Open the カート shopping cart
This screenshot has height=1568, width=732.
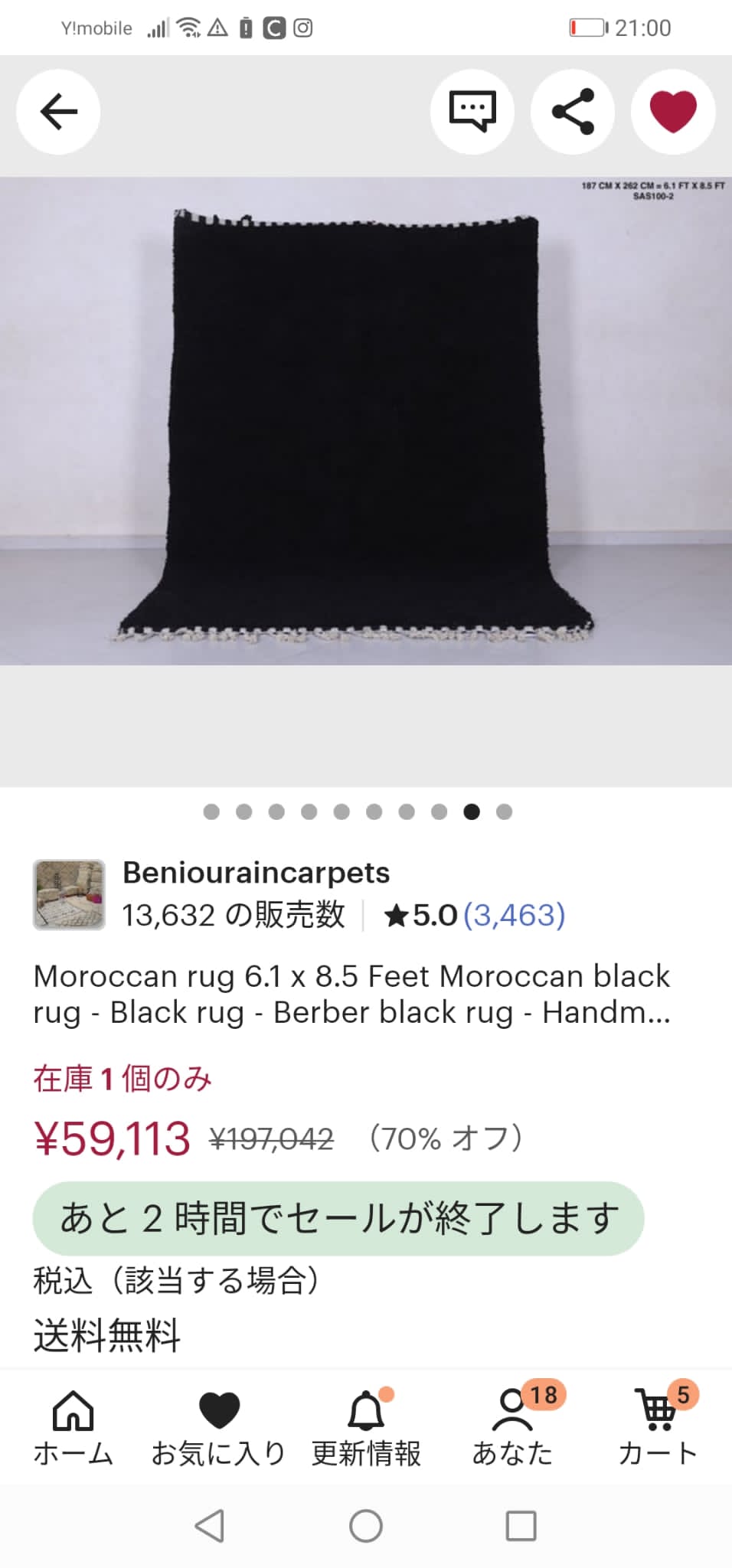[x=658, y=1429]
